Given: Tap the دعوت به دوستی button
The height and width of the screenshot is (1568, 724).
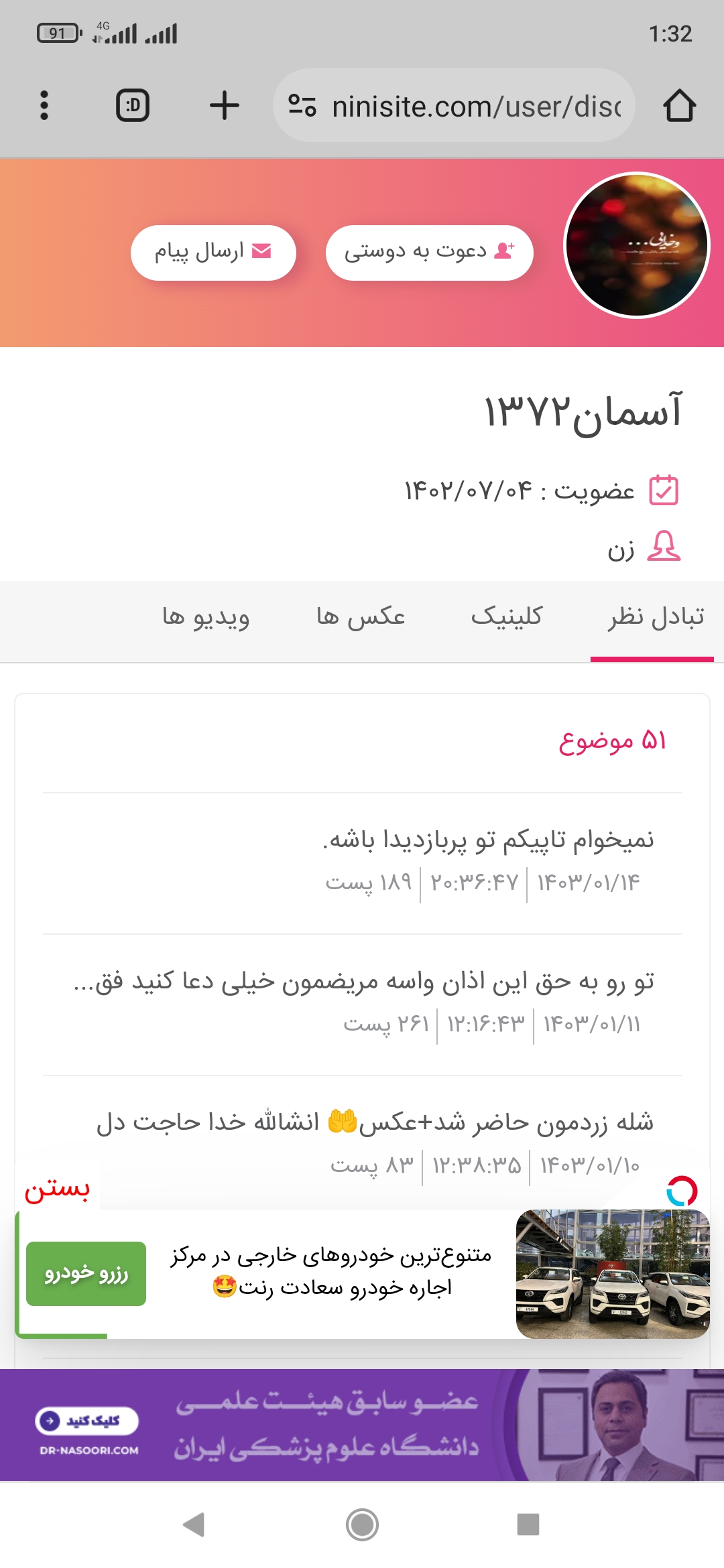Looking at the screenshot, I should click(x=429, y=253).
